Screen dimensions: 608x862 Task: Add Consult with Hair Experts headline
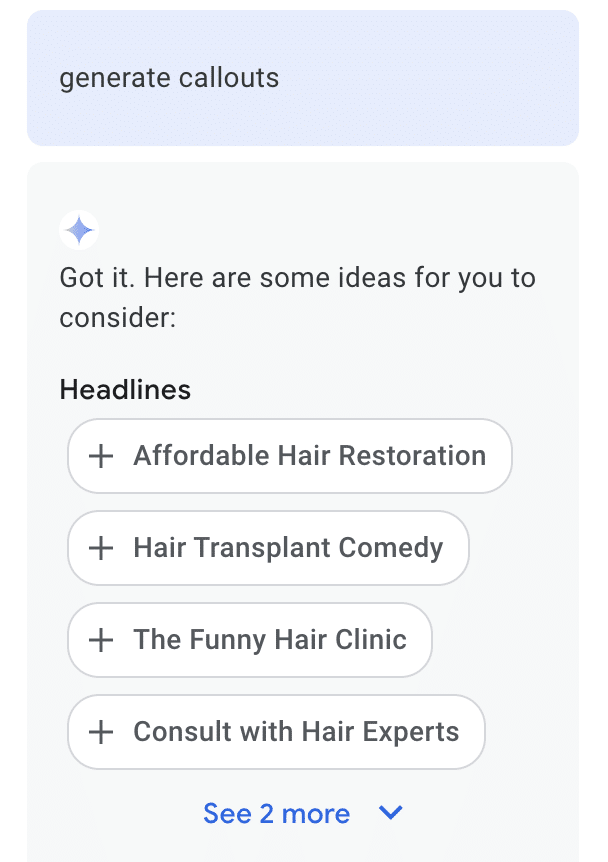click(x=276, y=732)
